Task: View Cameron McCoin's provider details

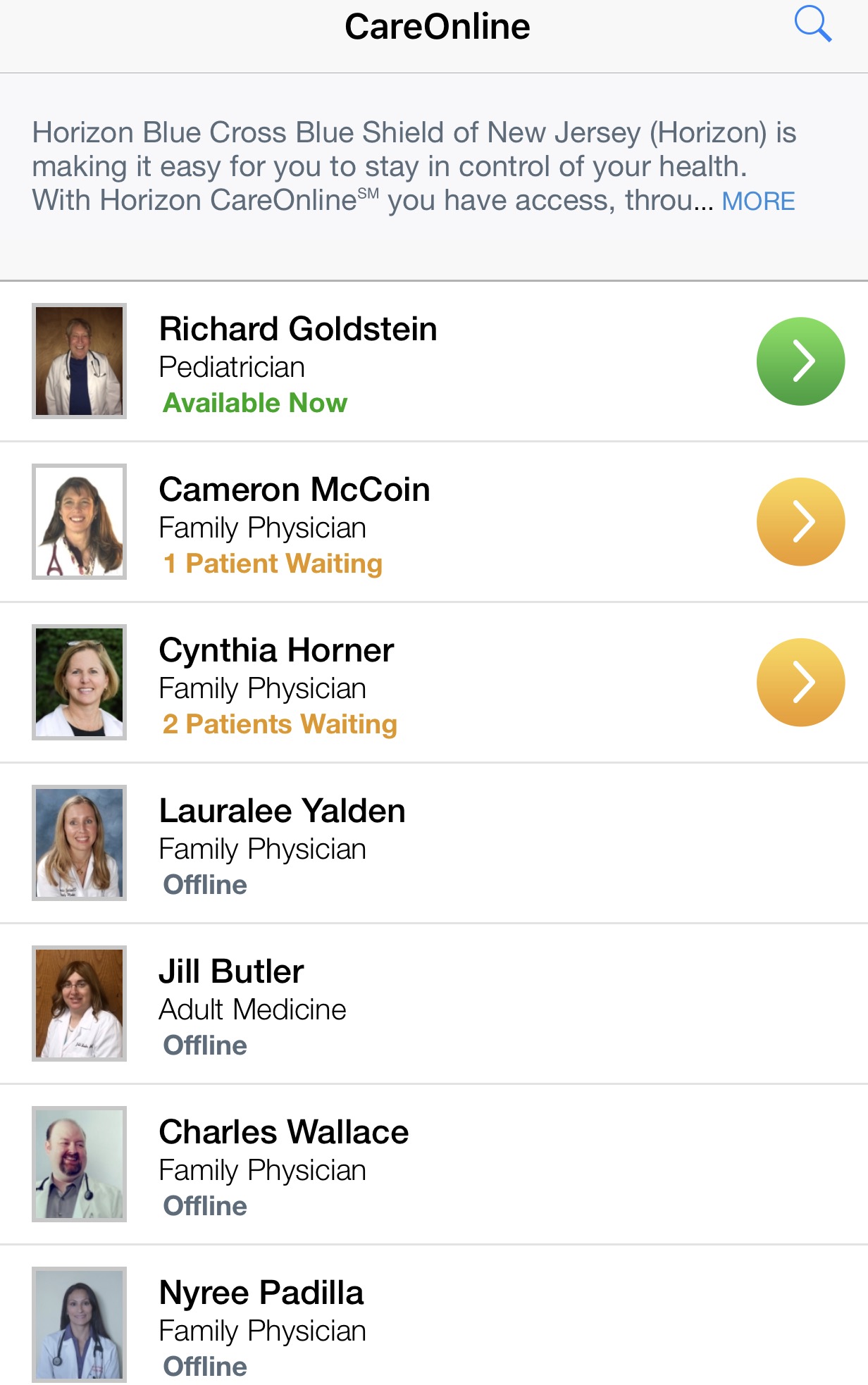Action: (294, 490)
